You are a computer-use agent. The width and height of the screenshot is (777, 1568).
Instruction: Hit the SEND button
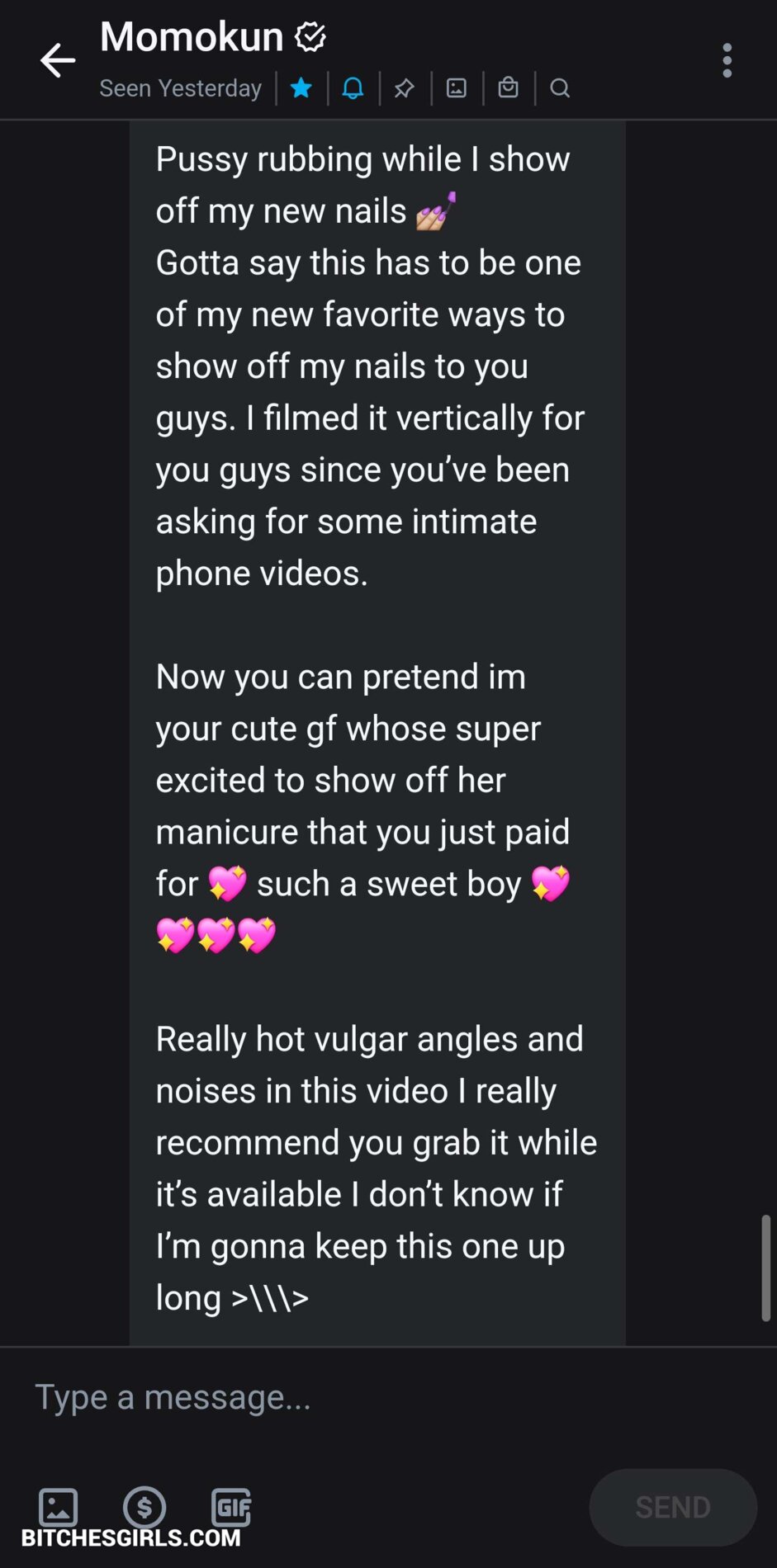click(672, 1507)
